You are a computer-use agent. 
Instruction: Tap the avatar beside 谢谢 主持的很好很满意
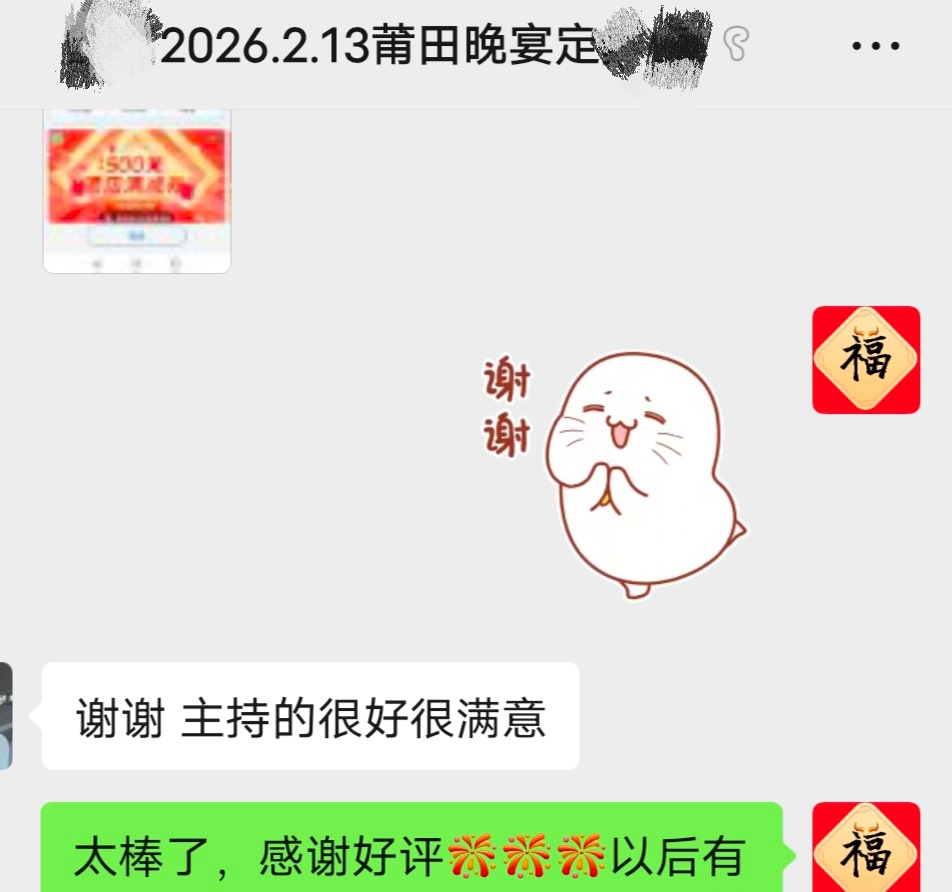(x=6, y=715)
